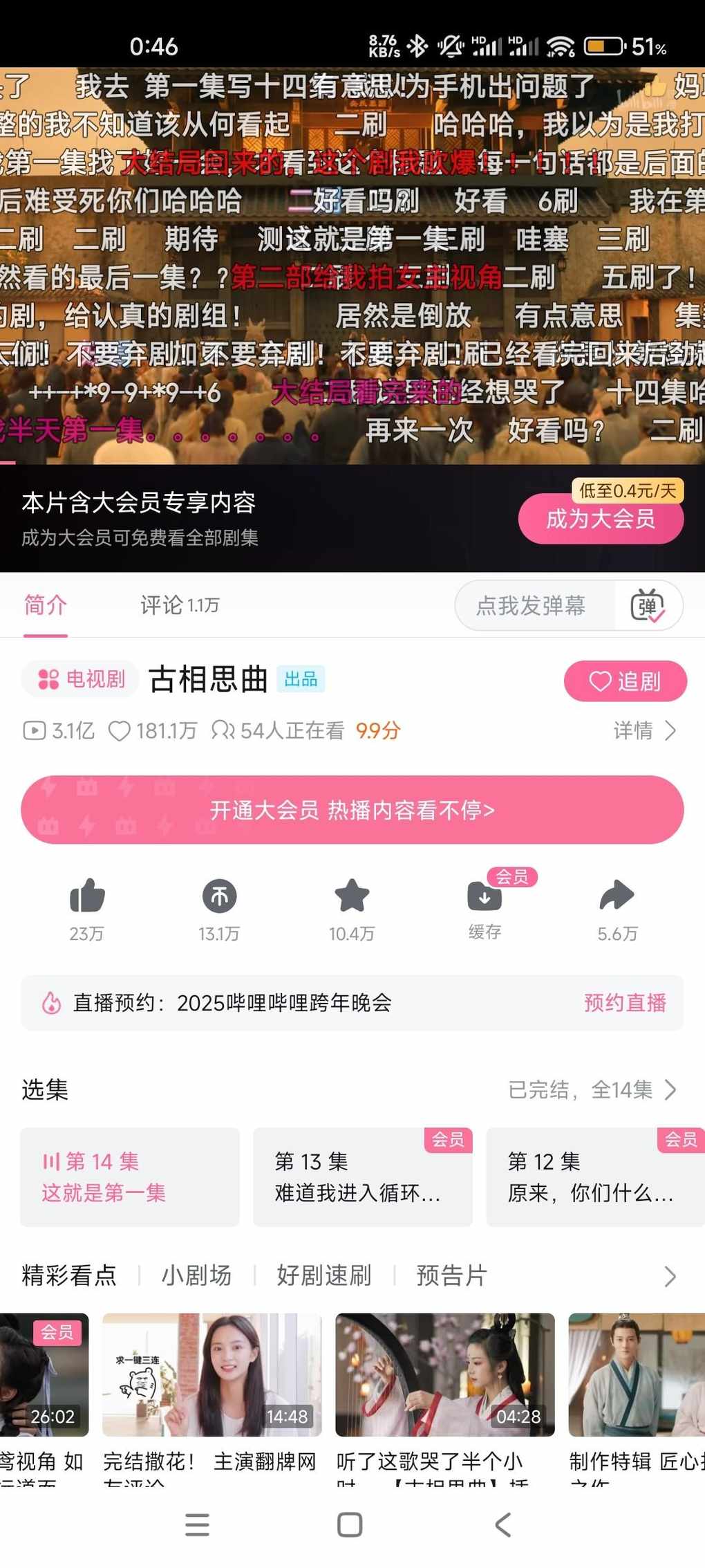705x1568 pixels.
Task: Open 详情 for the series
Action: click(644, 730)
